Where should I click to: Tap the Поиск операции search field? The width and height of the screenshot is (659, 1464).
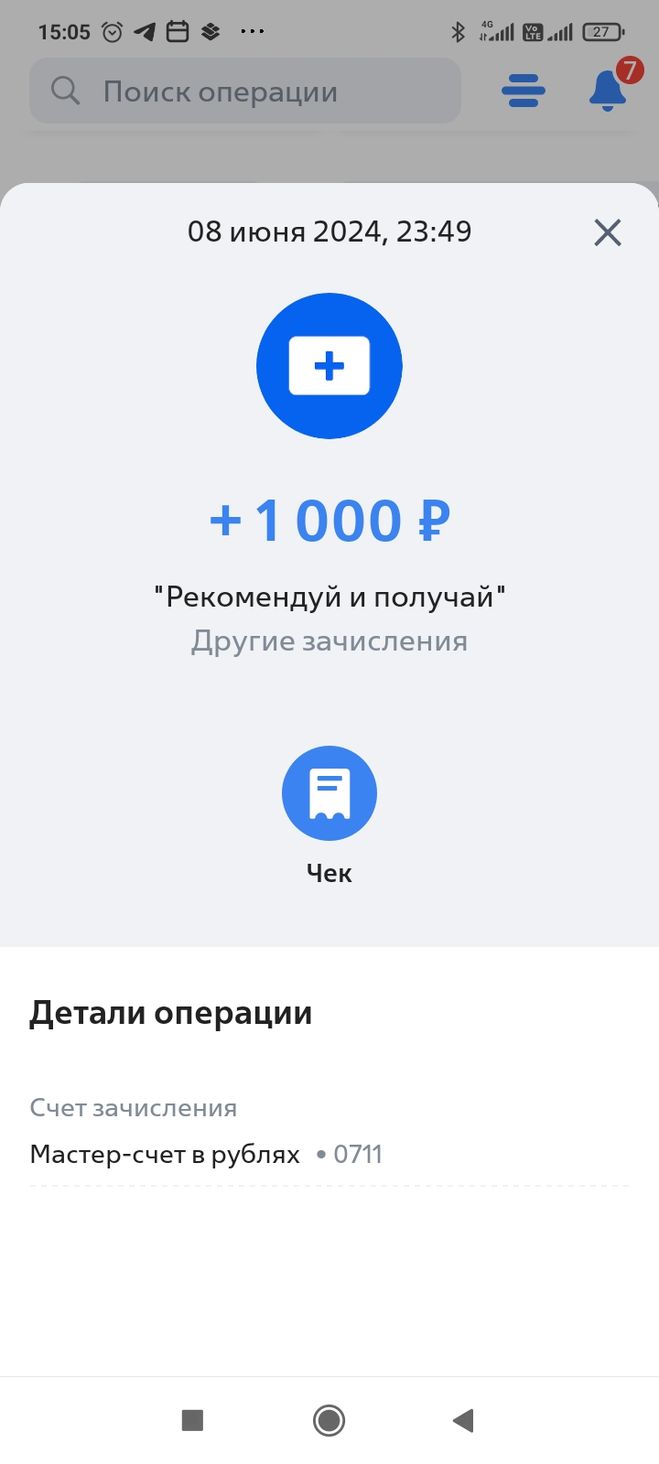(245, 92)
